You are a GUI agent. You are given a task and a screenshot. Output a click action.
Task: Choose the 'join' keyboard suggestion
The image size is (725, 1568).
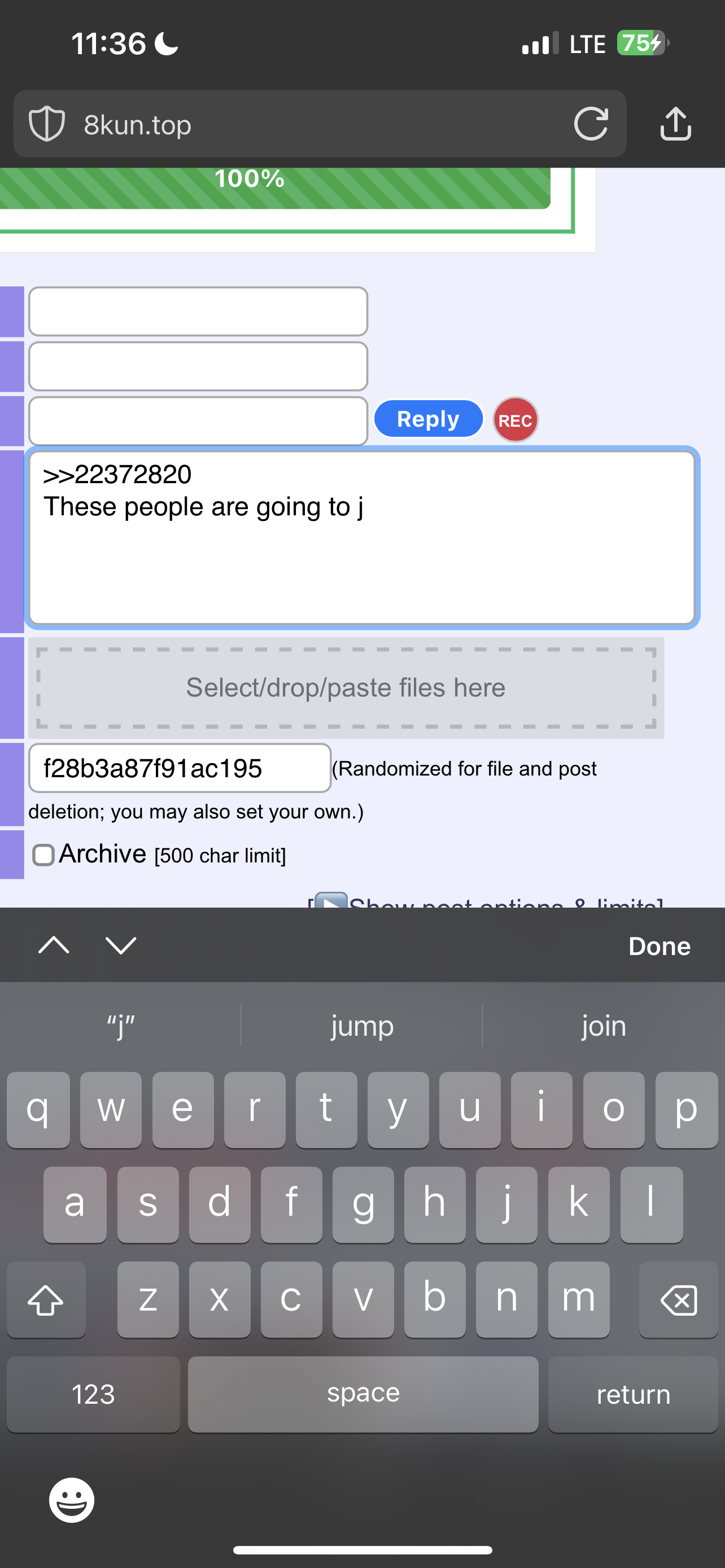603,1026
